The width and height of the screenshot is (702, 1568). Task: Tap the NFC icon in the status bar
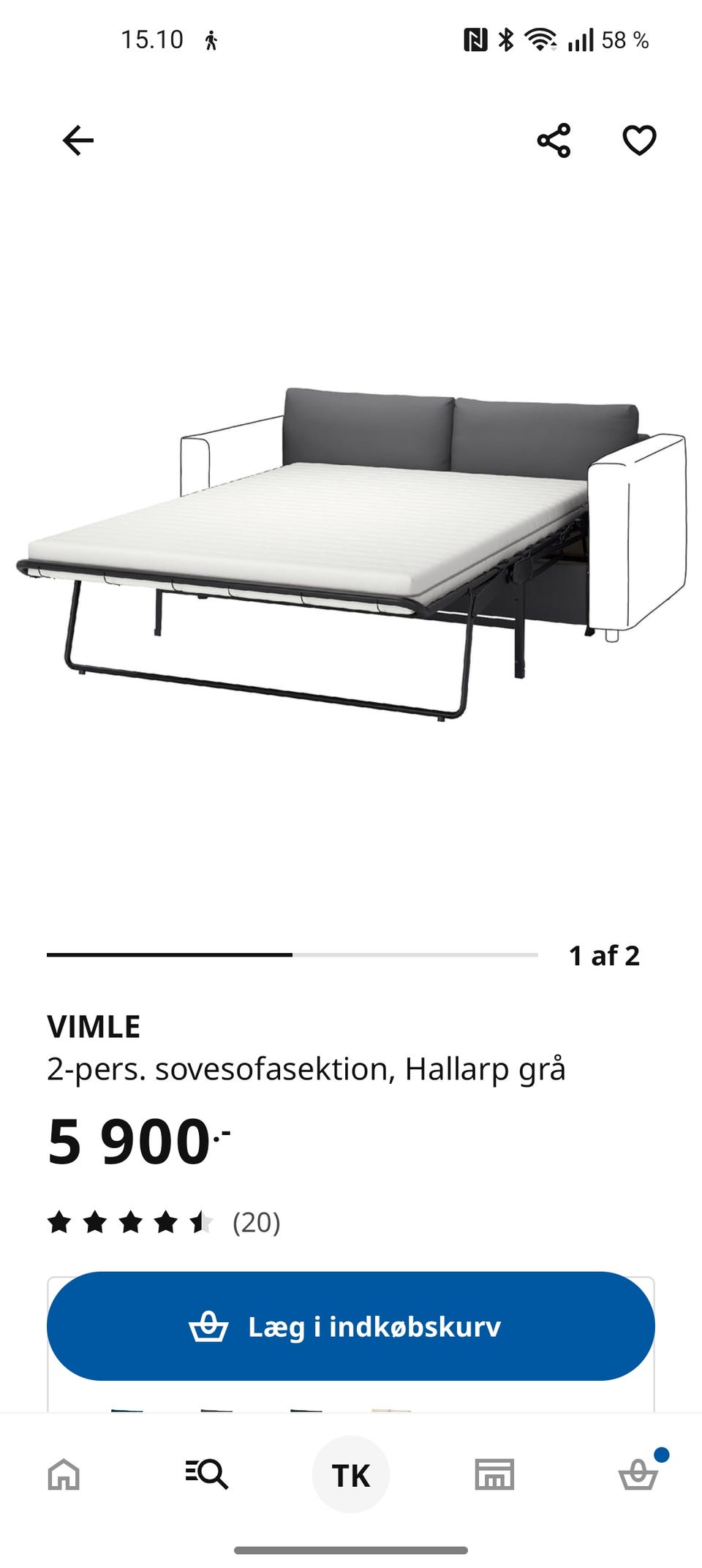coord(474,39)
